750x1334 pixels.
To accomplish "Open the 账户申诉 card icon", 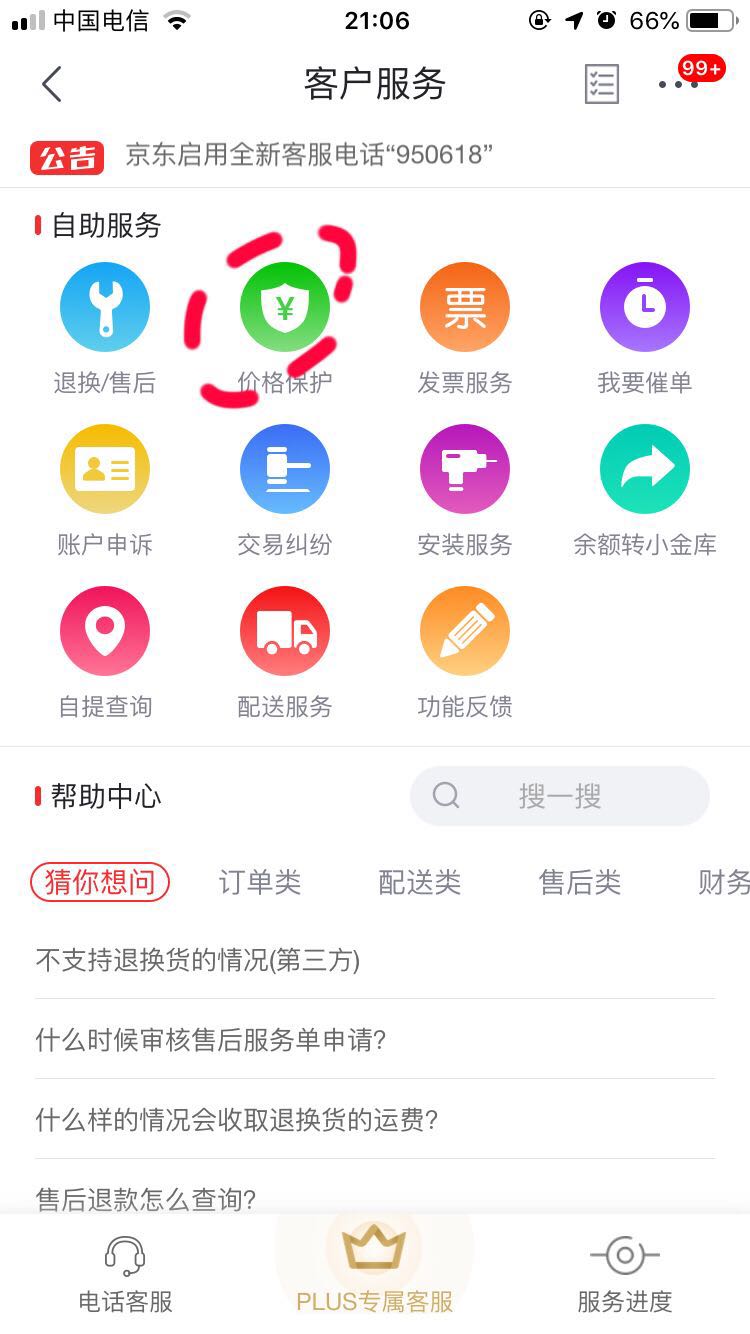I will coord(105,468).
